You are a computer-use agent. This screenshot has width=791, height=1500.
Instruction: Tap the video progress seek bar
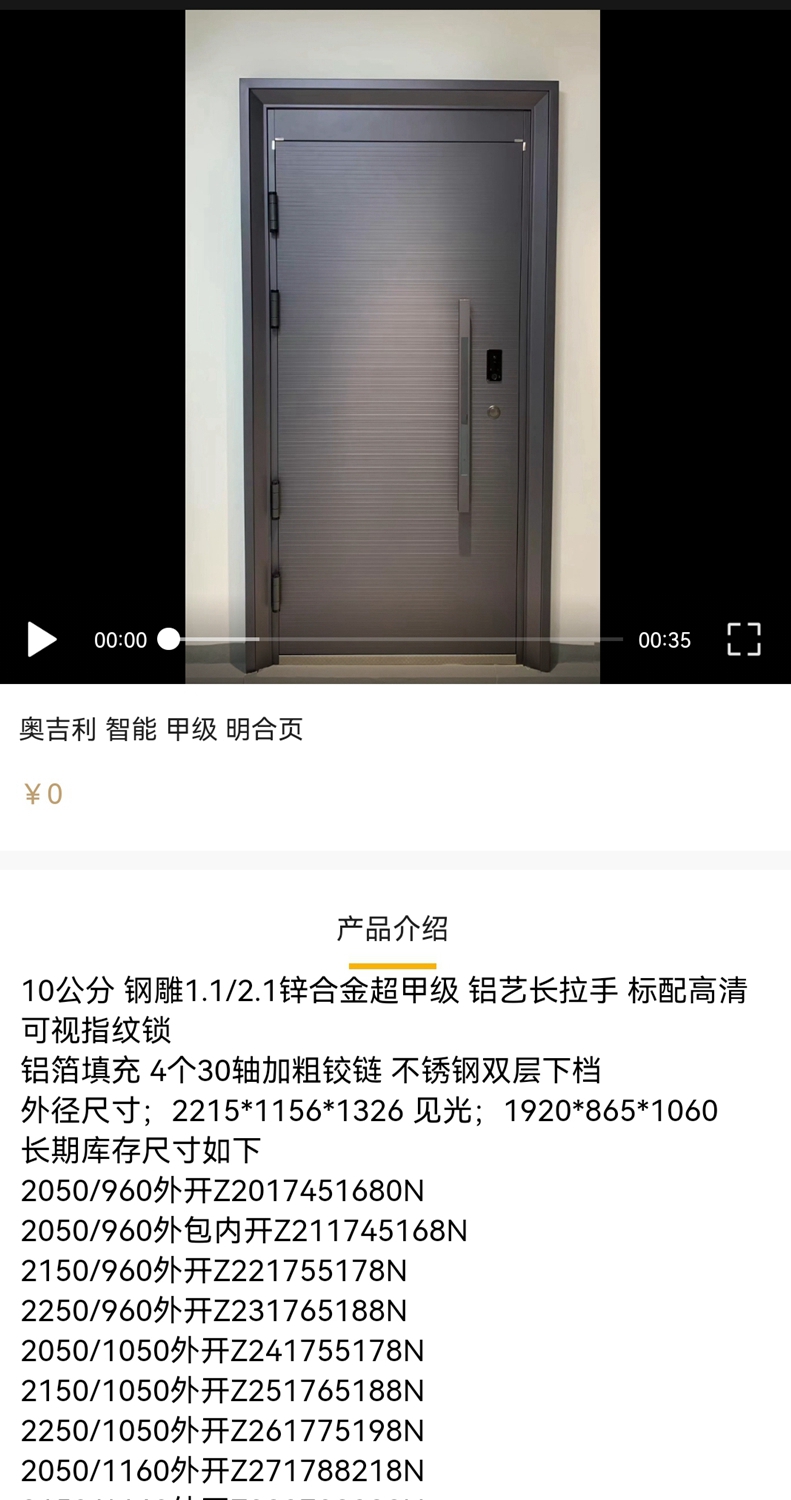point(395,639)
